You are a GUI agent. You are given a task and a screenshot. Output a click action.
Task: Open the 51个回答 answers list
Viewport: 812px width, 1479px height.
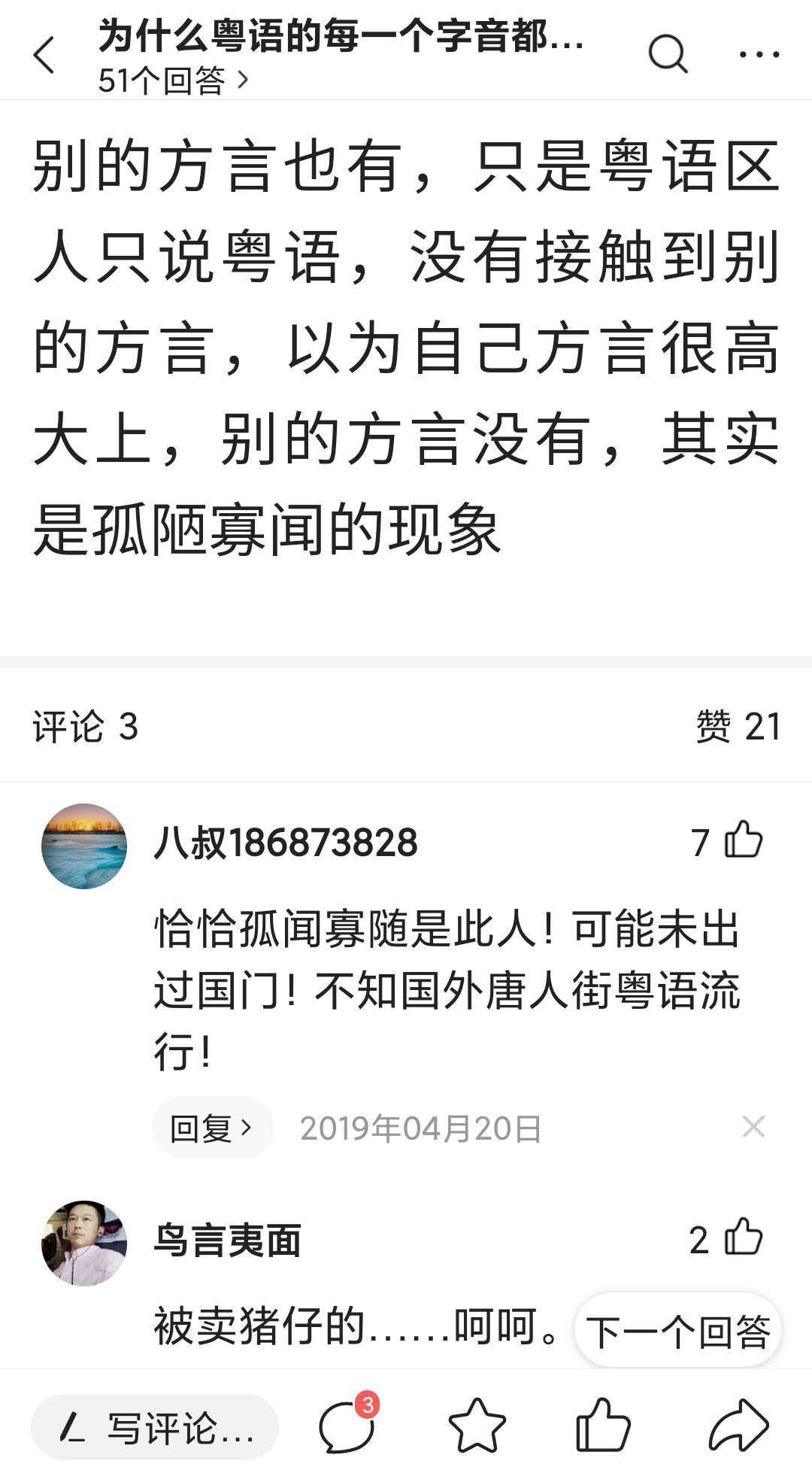[x=172, y=80]
